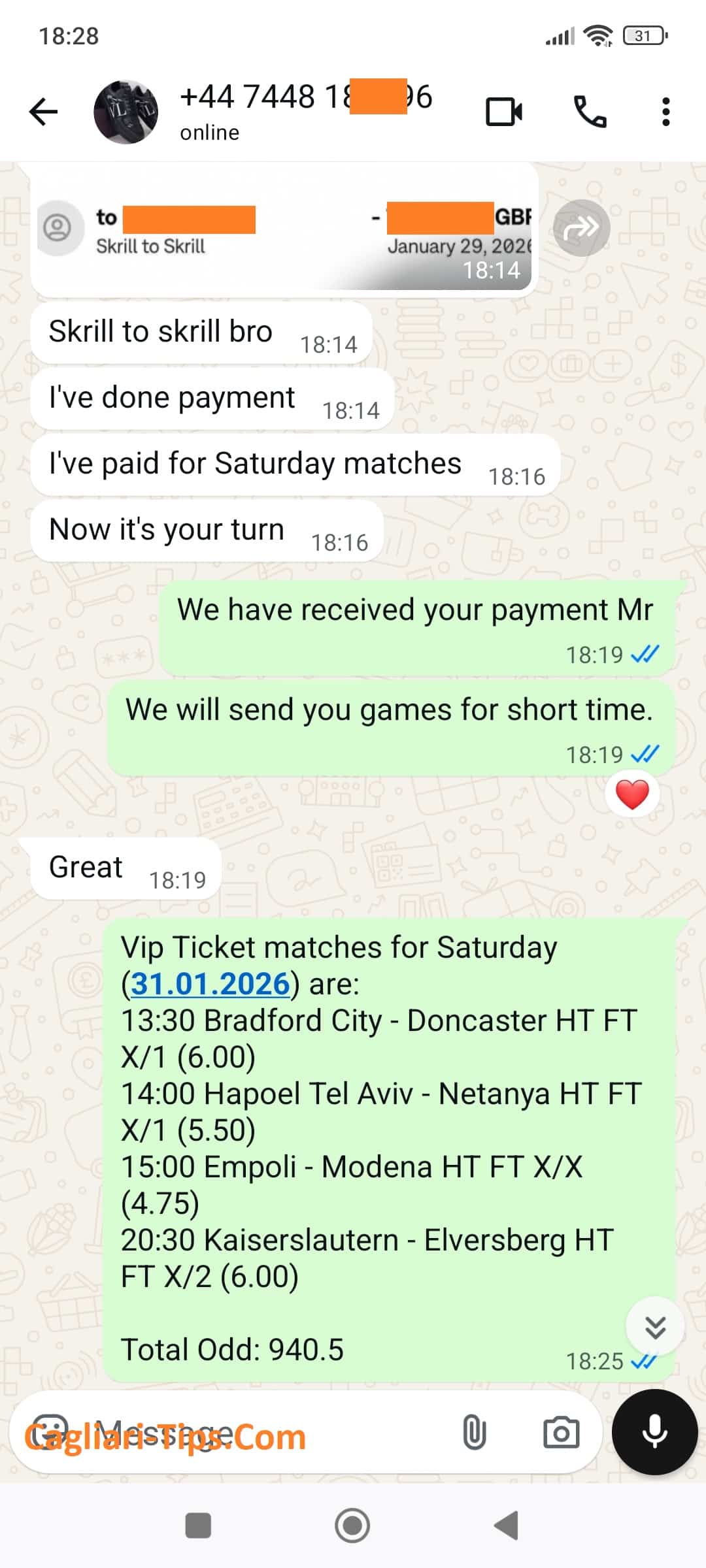Start a voice call with this contact
This screenshot has height=1568, width=706.
click(x=590, y=112)
